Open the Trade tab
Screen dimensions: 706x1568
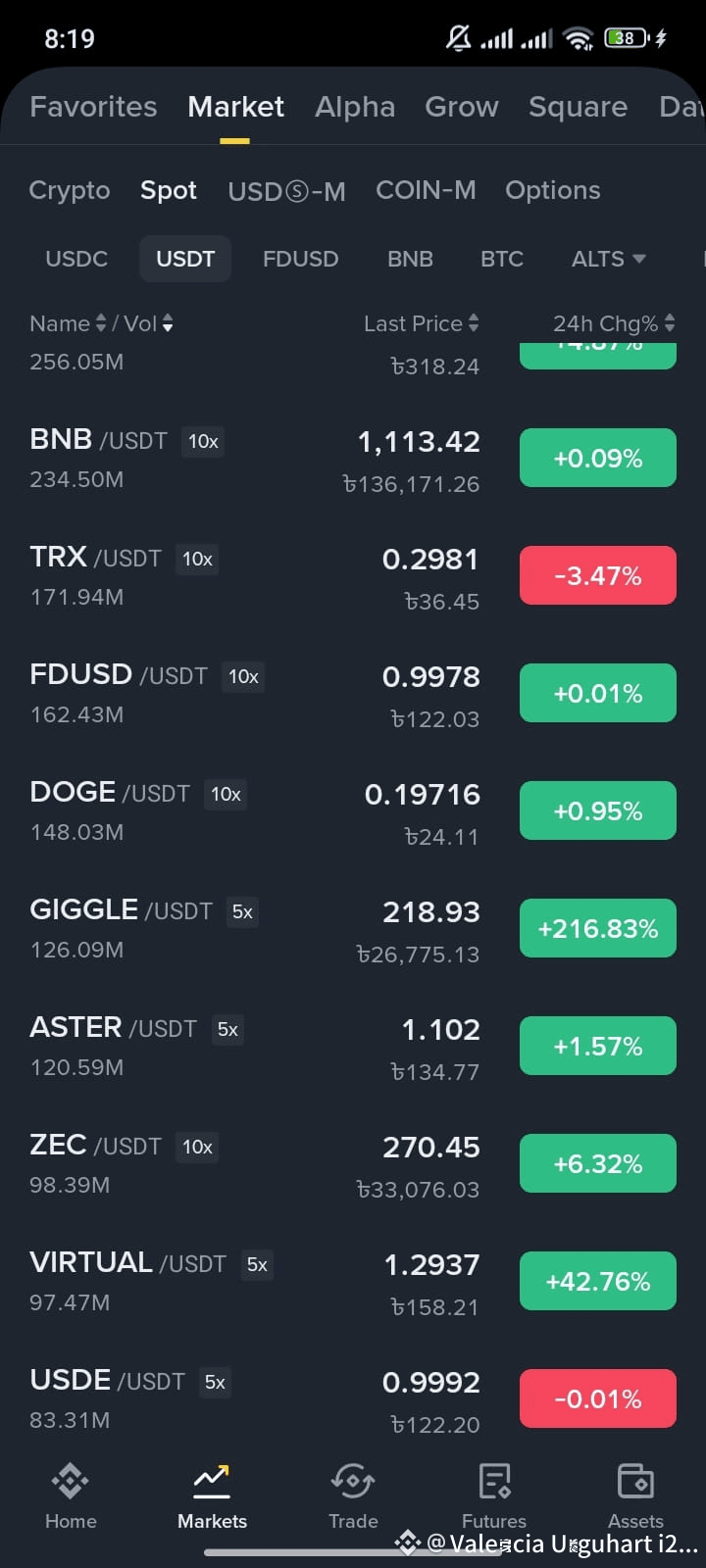click(x=353, y=1495)
